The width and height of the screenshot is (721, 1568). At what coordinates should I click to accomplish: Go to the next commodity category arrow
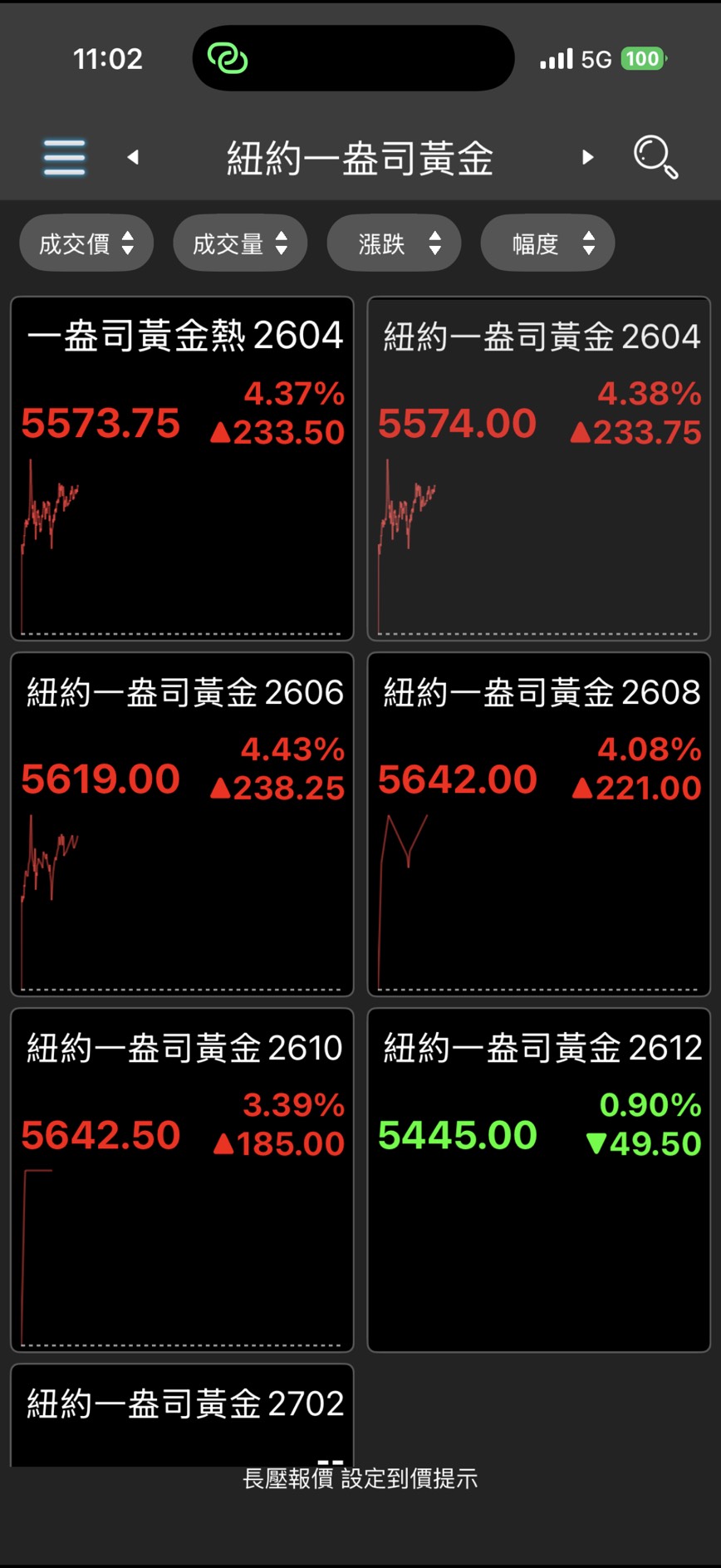coord(587,157)
